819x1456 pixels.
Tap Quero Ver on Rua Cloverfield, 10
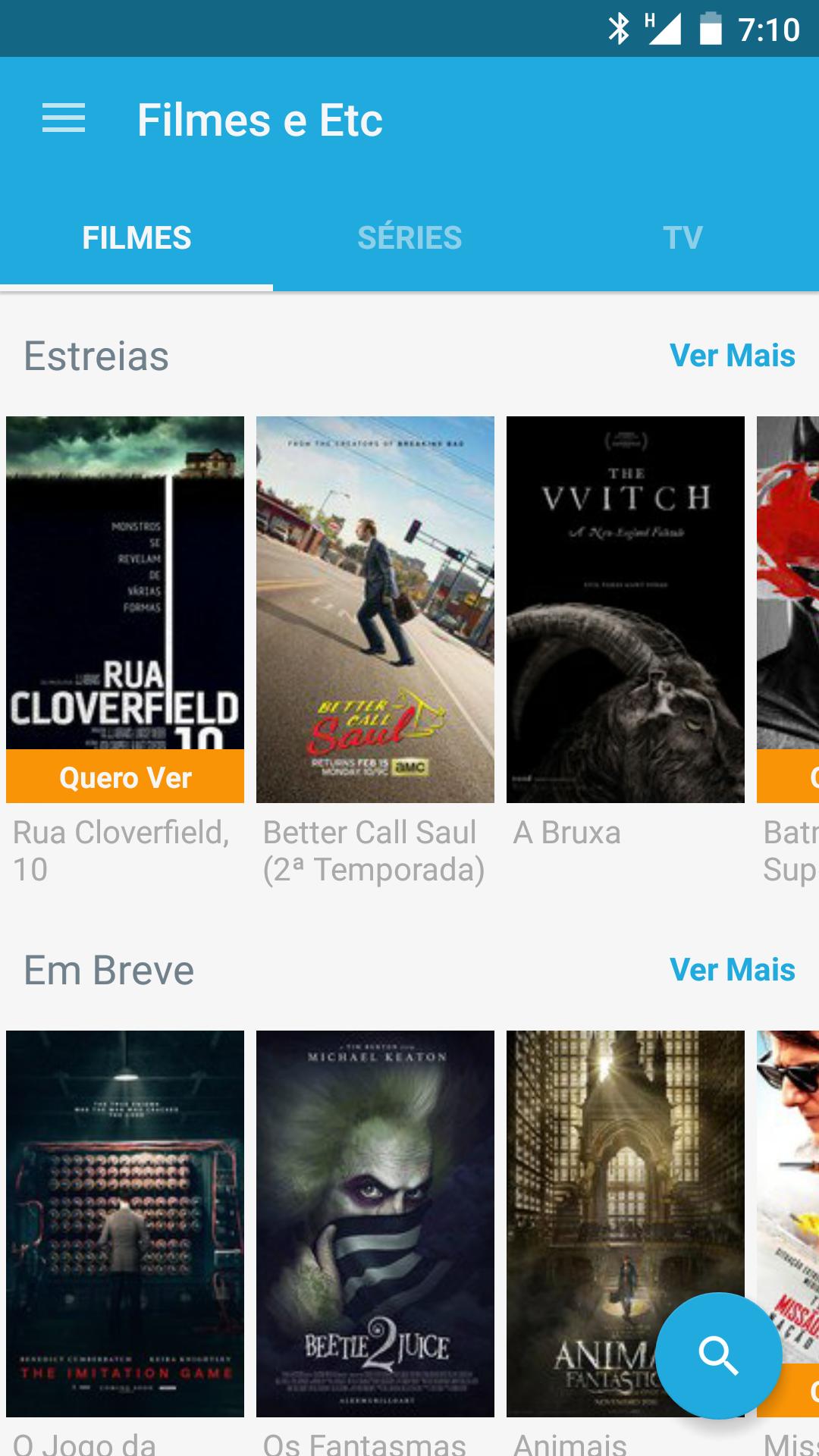125,777
